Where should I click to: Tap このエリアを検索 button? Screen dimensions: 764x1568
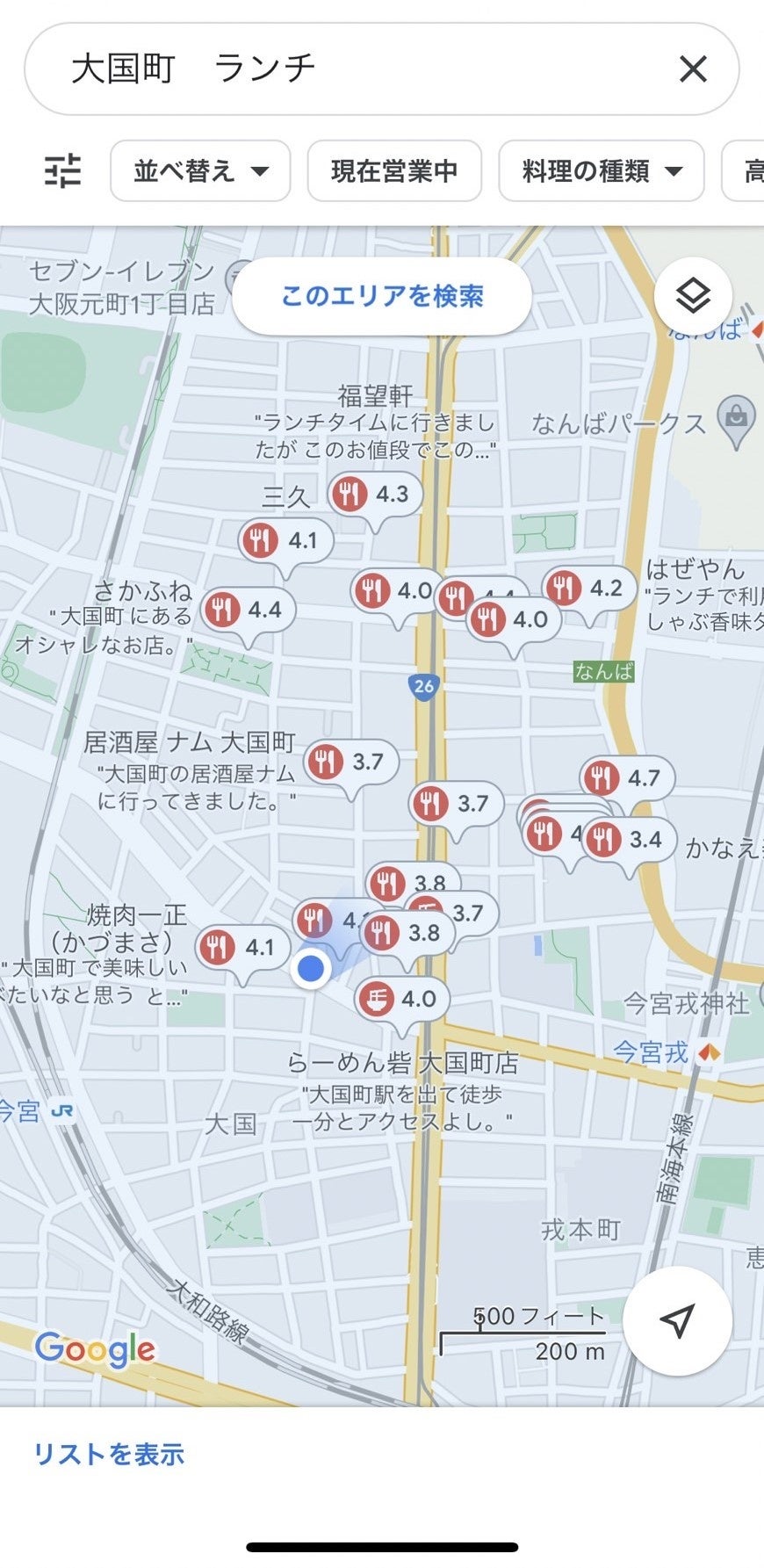[x=382, y=296]
